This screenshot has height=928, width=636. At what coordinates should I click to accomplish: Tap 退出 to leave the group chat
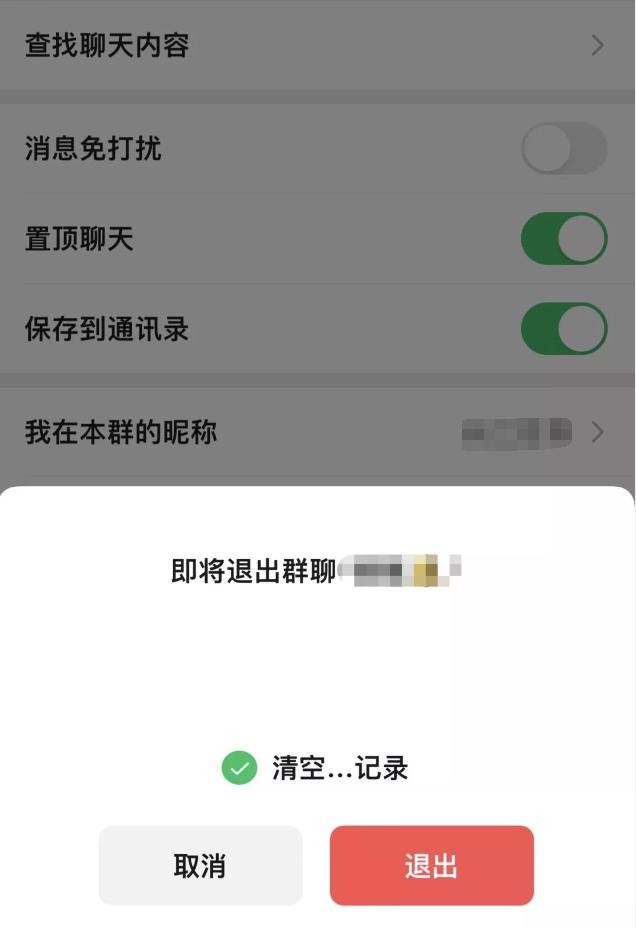coord(431,866)
